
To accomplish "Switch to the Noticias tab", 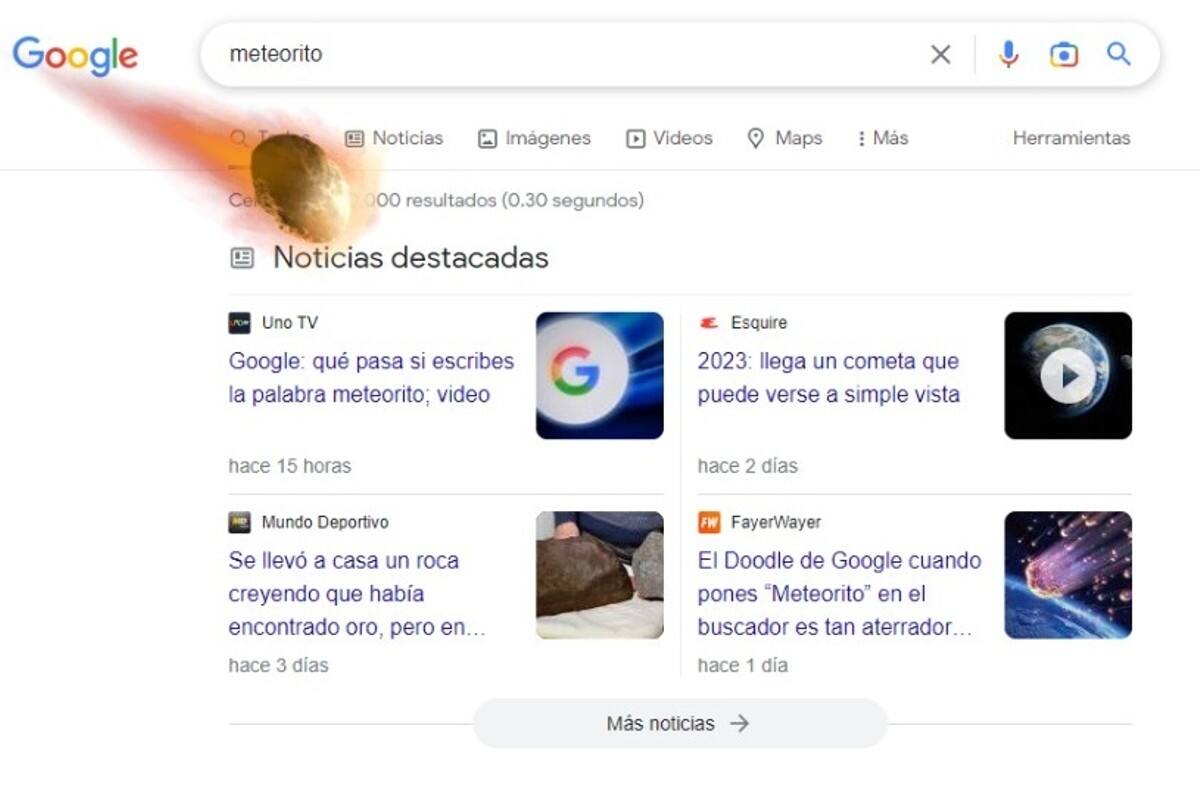I will pyautogui.click(x=394, y=138).
